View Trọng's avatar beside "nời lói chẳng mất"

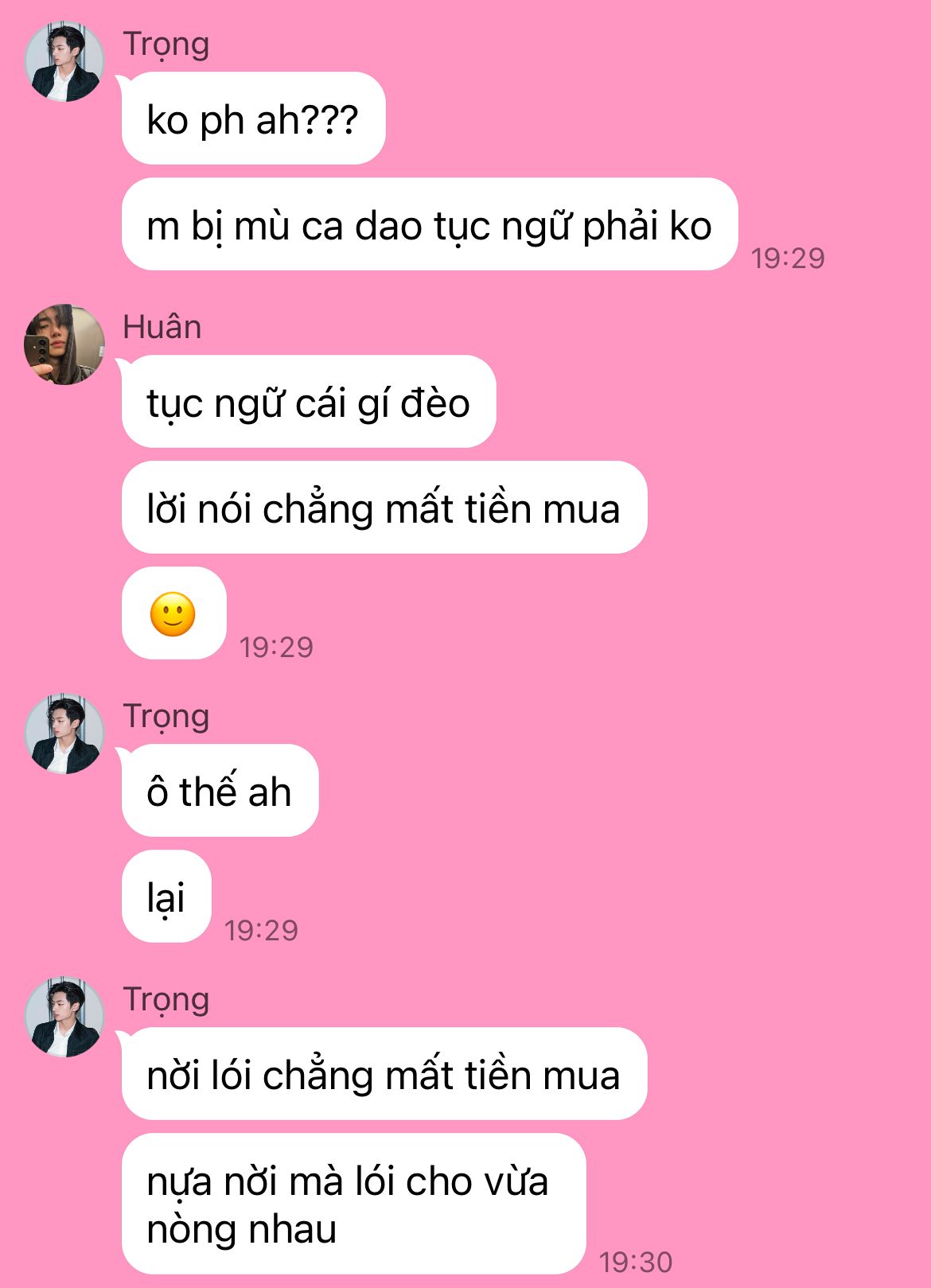(x=64, y=1017)
